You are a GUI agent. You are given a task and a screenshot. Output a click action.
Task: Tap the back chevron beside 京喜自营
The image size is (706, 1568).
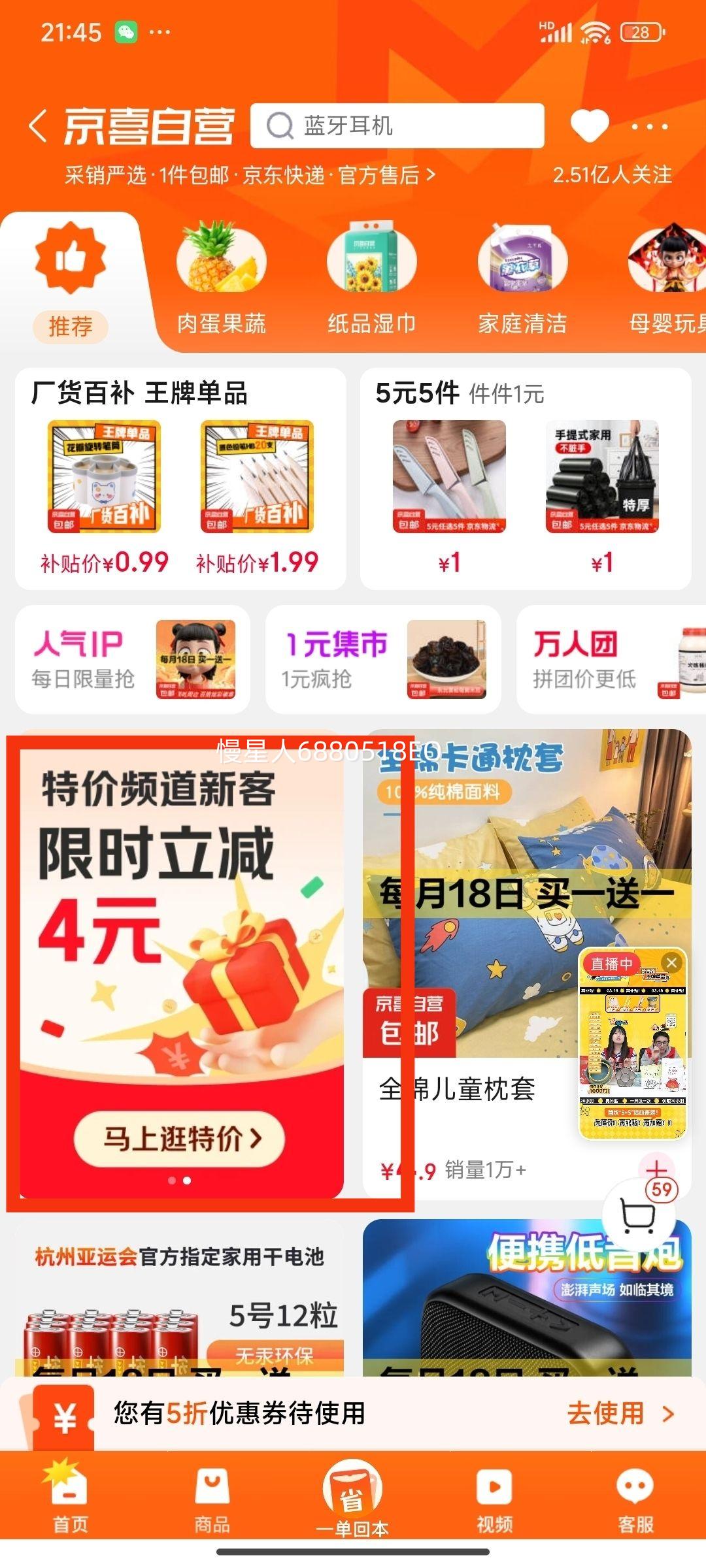click(39, 126)
